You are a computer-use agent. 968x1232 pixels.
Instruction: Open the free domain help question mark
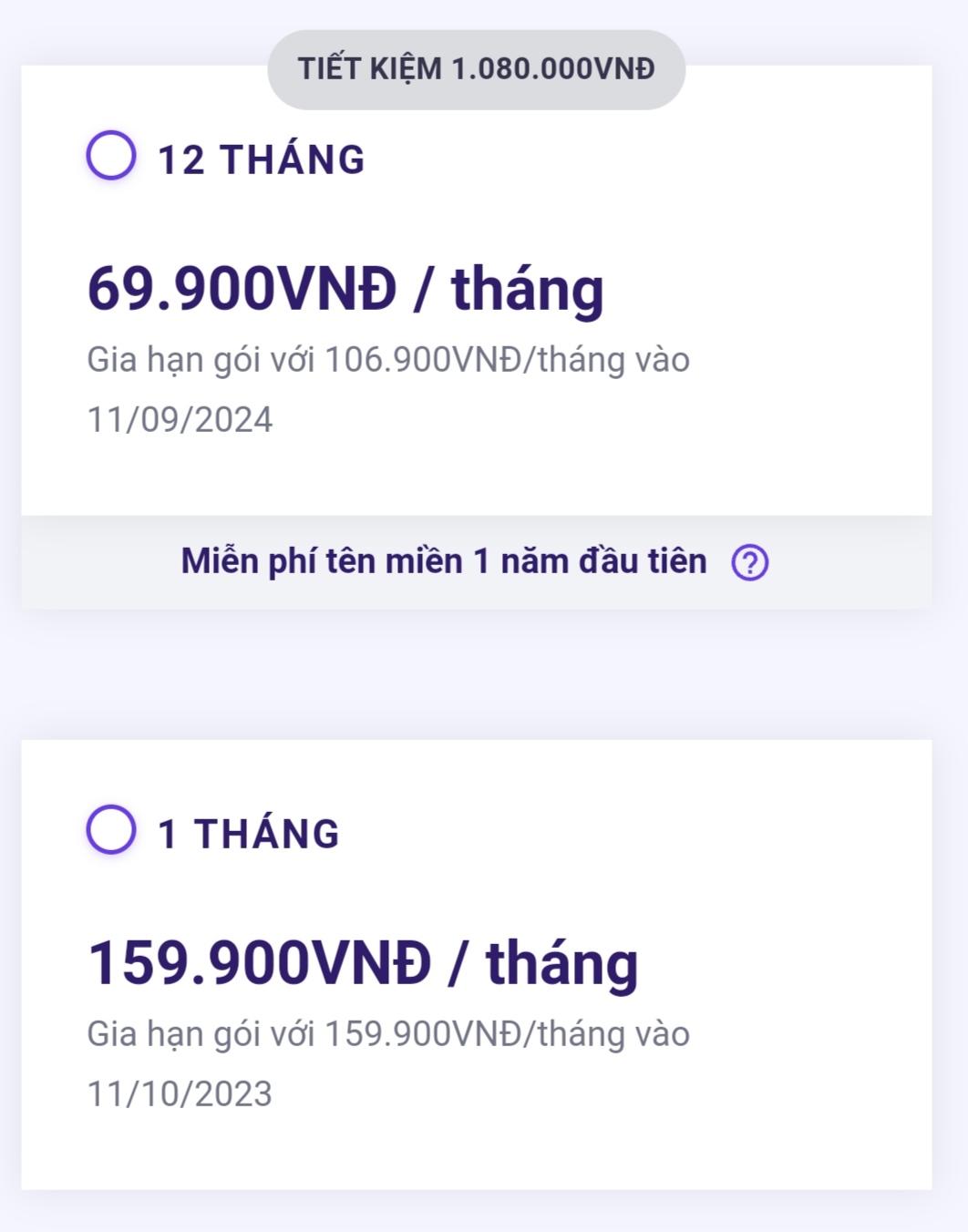coord(749,563)
